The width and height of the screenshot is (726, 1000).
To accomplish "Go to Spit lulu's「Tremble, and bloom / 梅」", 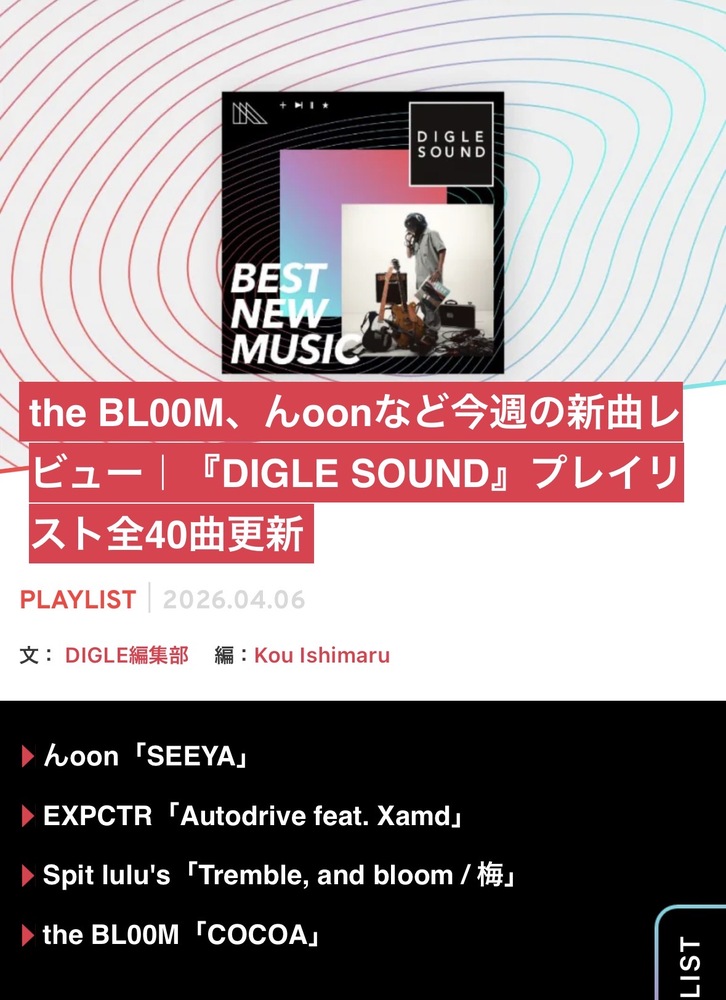I will pos(280,876).
